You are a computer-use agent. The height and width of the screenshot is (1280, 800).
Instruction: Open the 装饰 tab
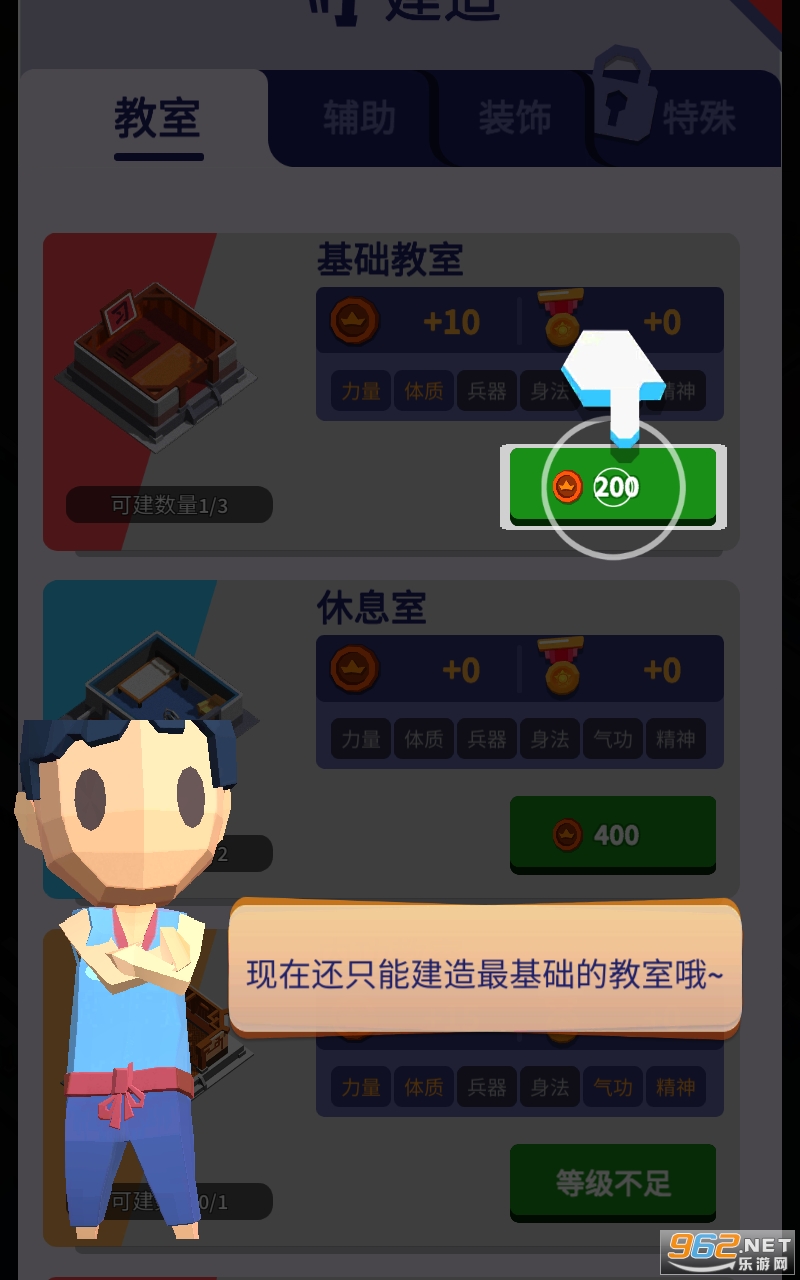tap(514, 119)
